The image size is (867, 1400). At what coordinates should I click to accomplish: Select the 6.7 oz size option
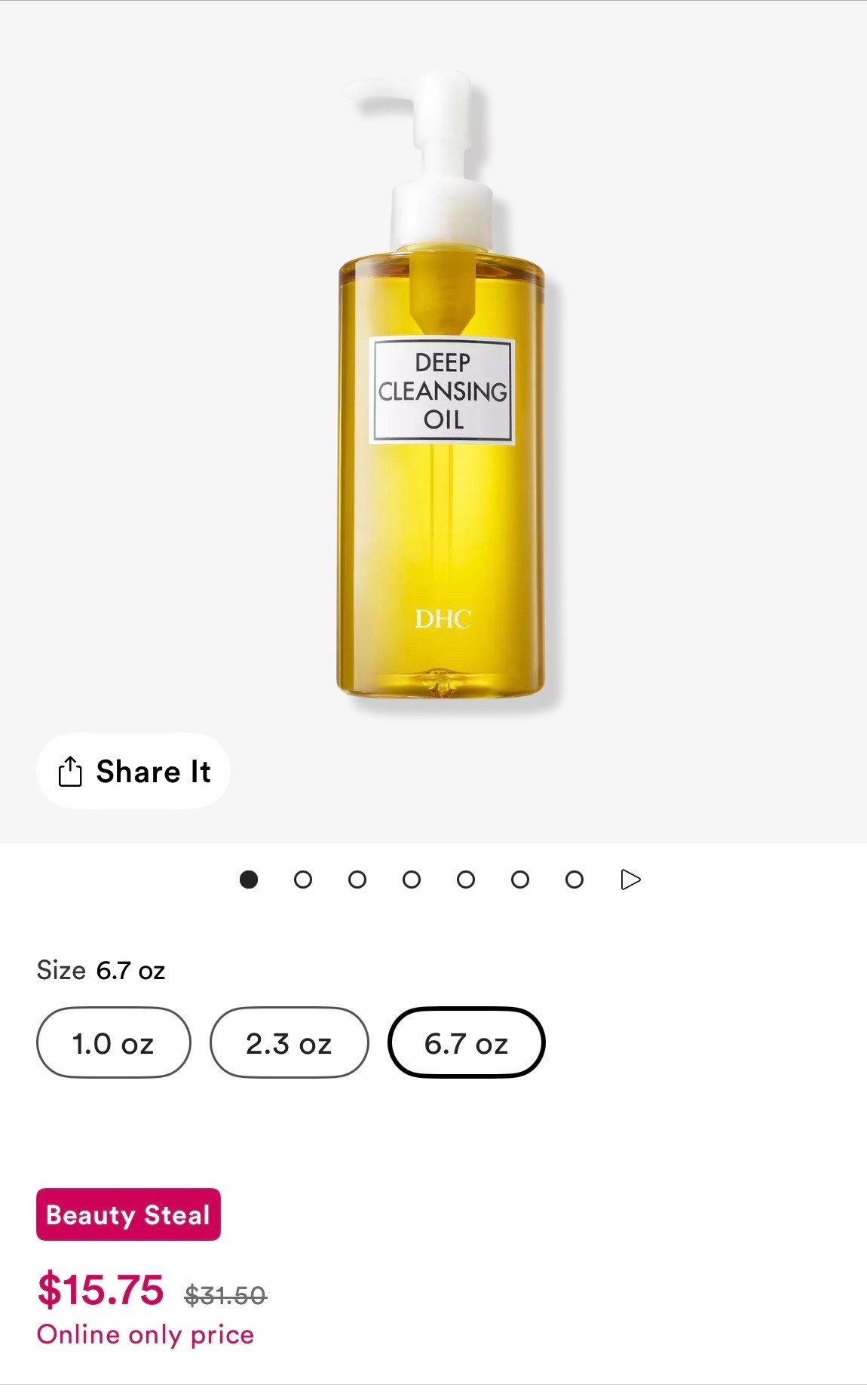click(x=467, y=1043)
